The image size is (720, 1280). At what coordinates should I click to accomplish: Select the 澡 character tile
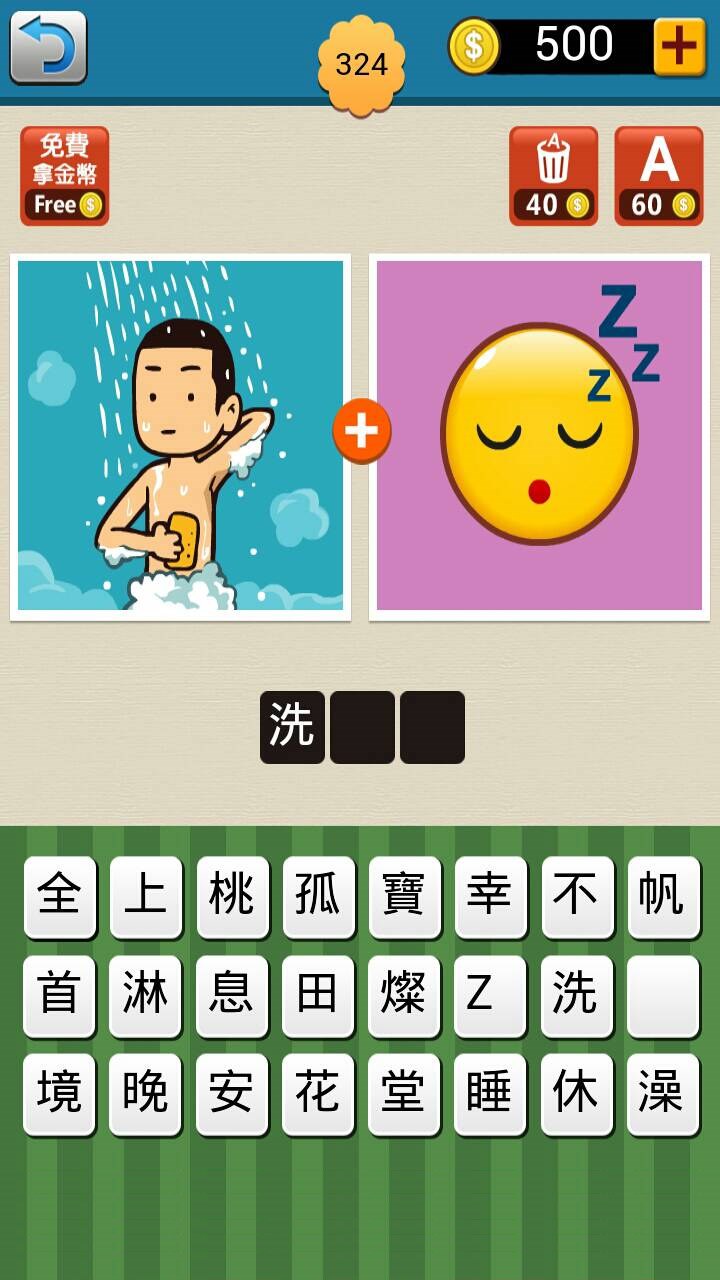point(662,1093)
